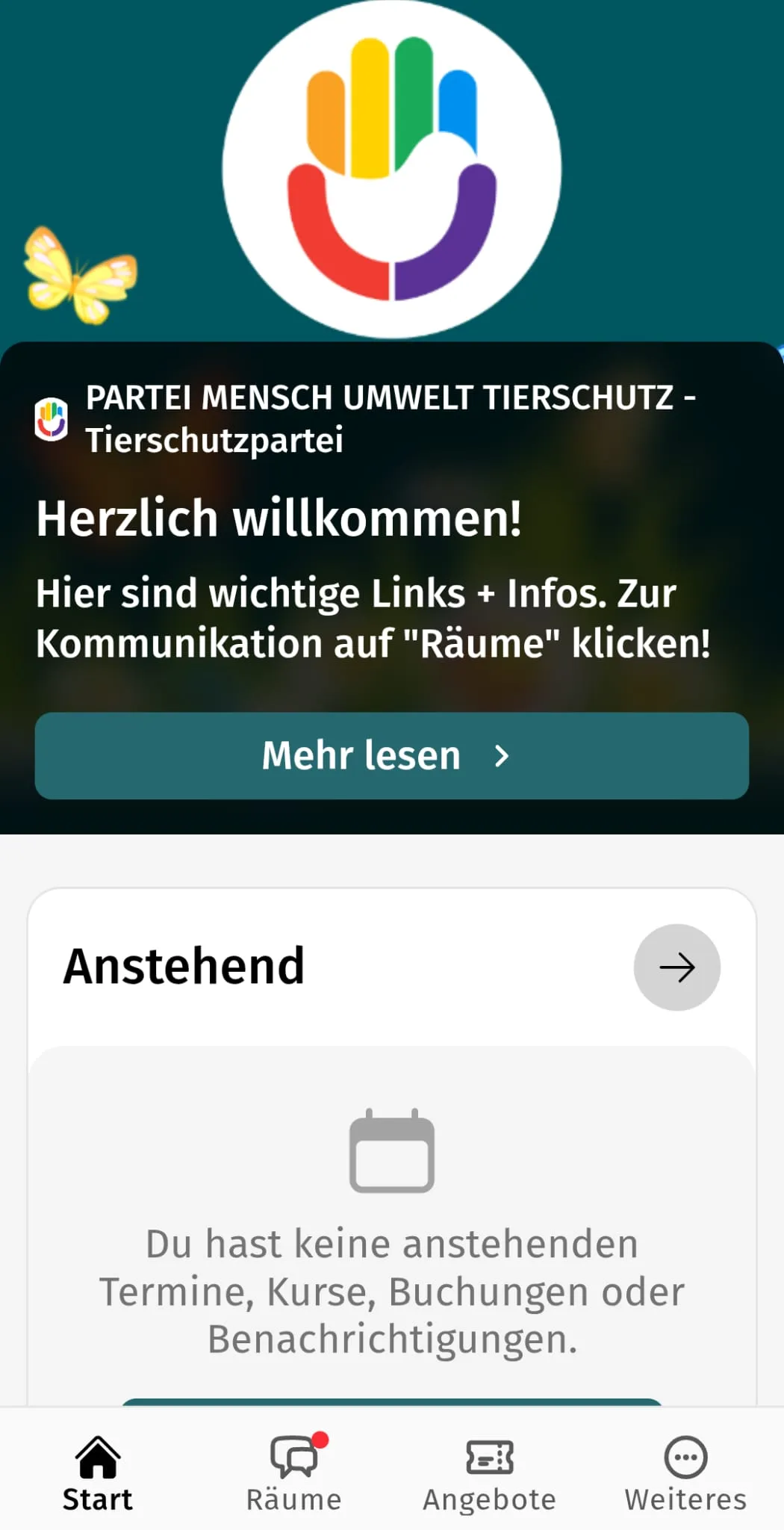Select the Start tab
The width and height of the screenshot is (784, 1530).
coord(98,1473)
